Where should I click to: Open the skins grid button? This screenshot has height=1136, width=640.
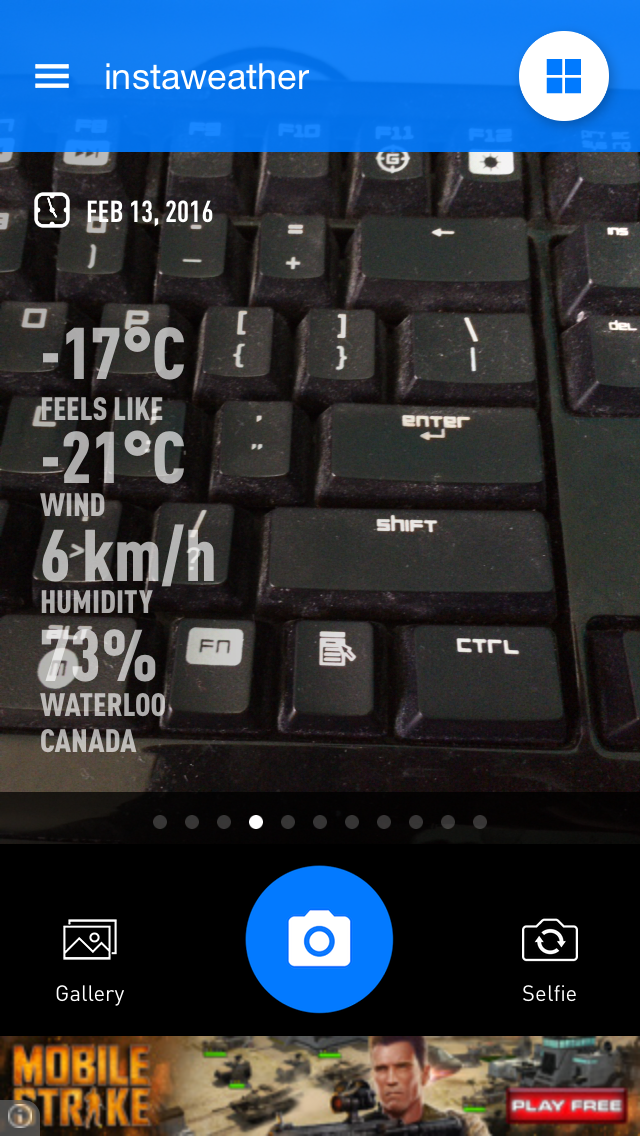(563, 76)
